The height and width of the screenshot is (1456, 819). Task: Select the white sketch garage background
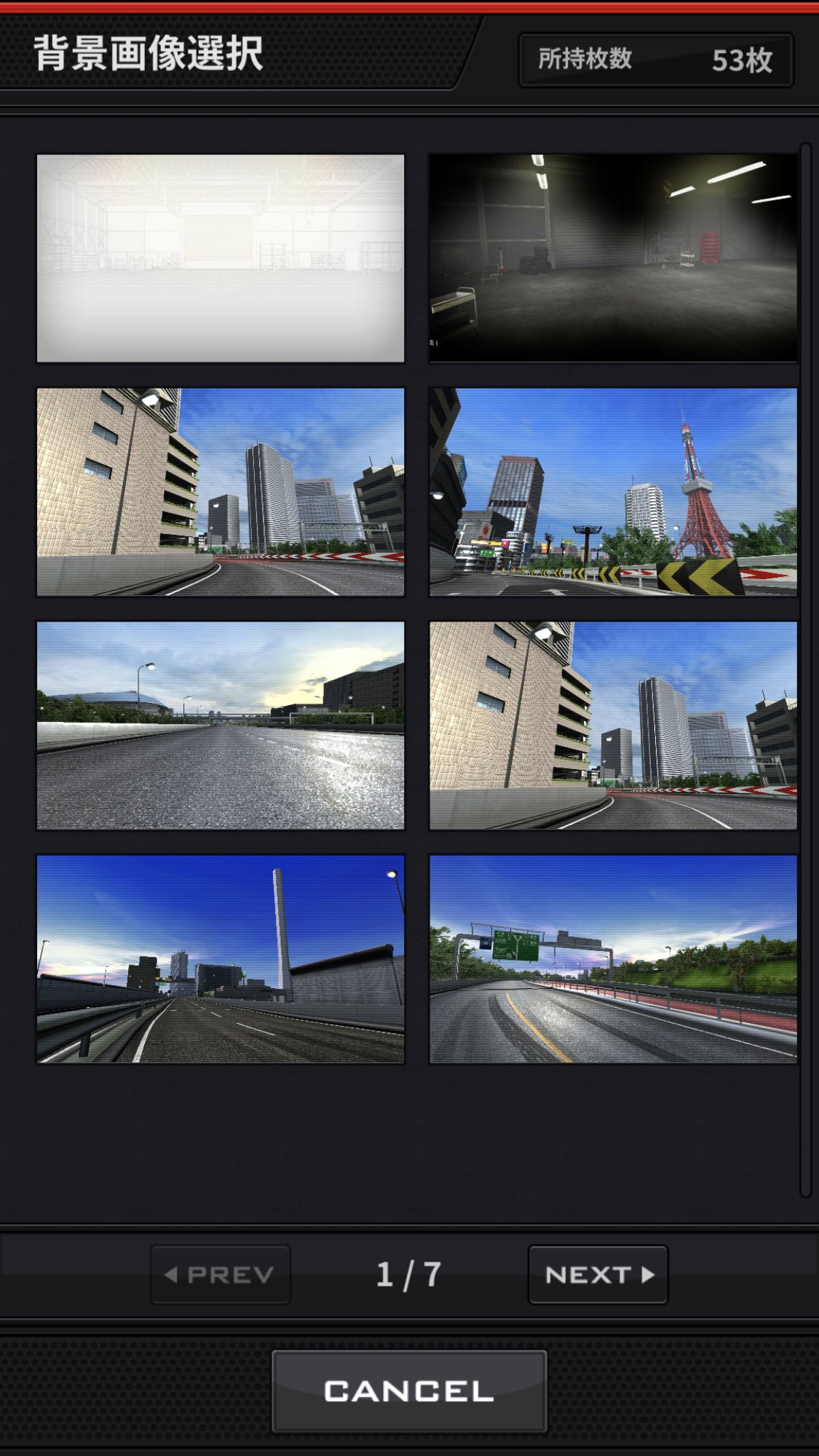tap(221, 258)
